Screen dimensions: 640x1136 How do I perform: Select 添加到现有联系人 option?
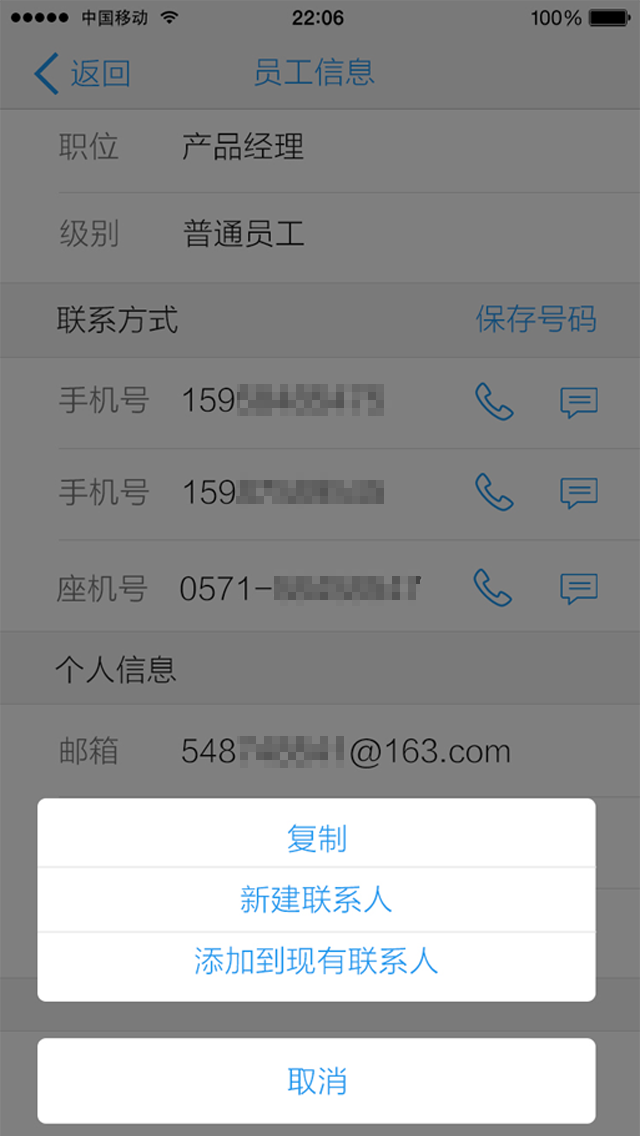click(316, 962)
